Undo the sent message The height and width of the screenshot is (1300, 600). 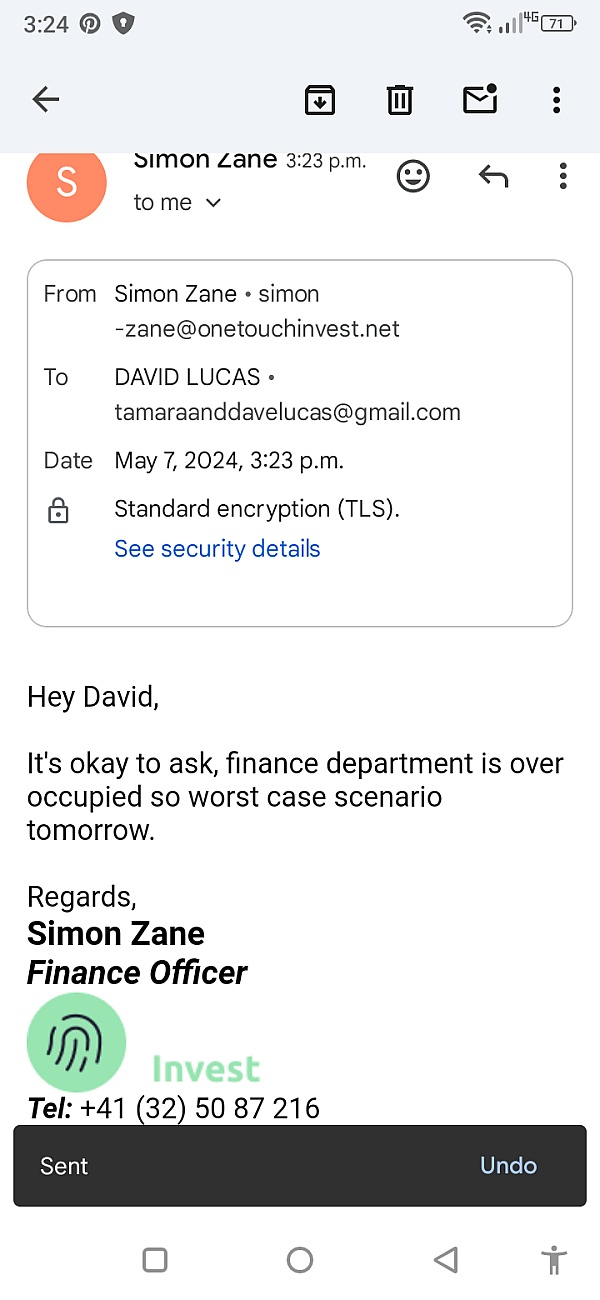pos(508,1166)
